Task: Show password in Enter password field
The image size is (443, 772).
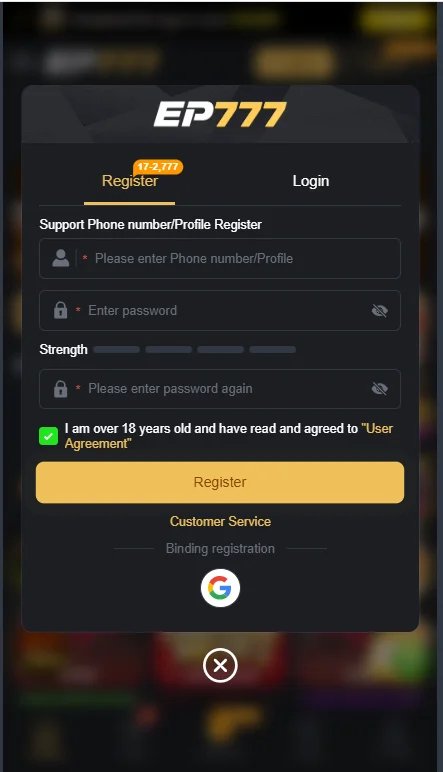Action: click(x=380, y=311)
